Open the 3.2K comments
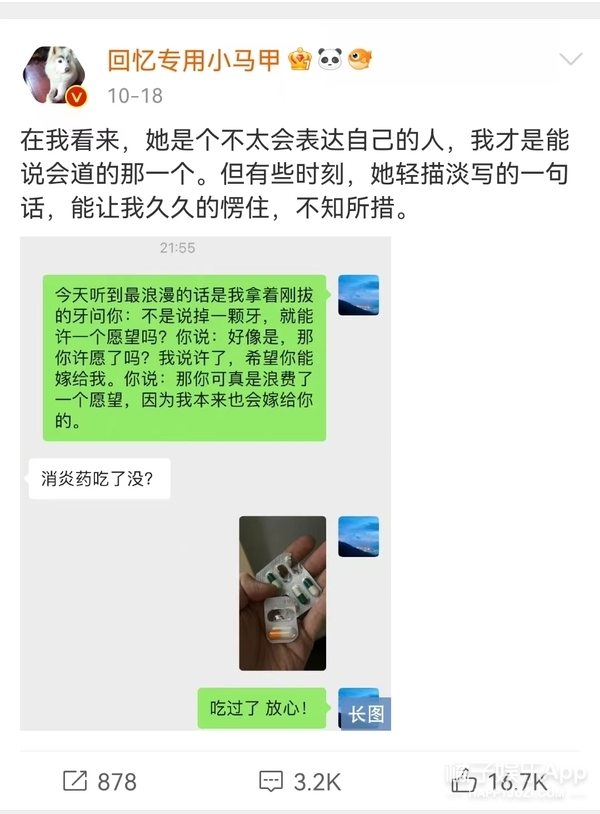The width and height of the screenshot is (600, 814). click(x=299, y=781)
